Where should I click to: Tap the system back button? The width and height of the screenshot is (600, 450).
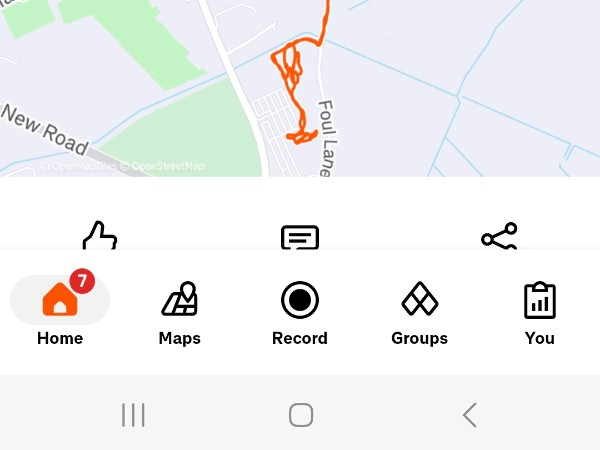point(469,415)
